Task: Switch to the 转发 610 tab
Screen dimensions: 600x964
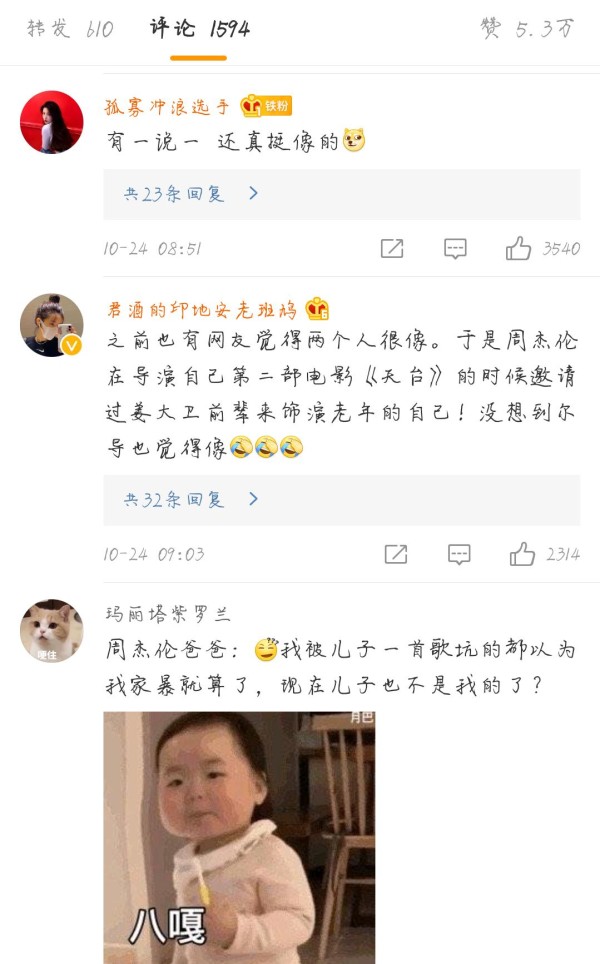Action: (x=70, y=28)
